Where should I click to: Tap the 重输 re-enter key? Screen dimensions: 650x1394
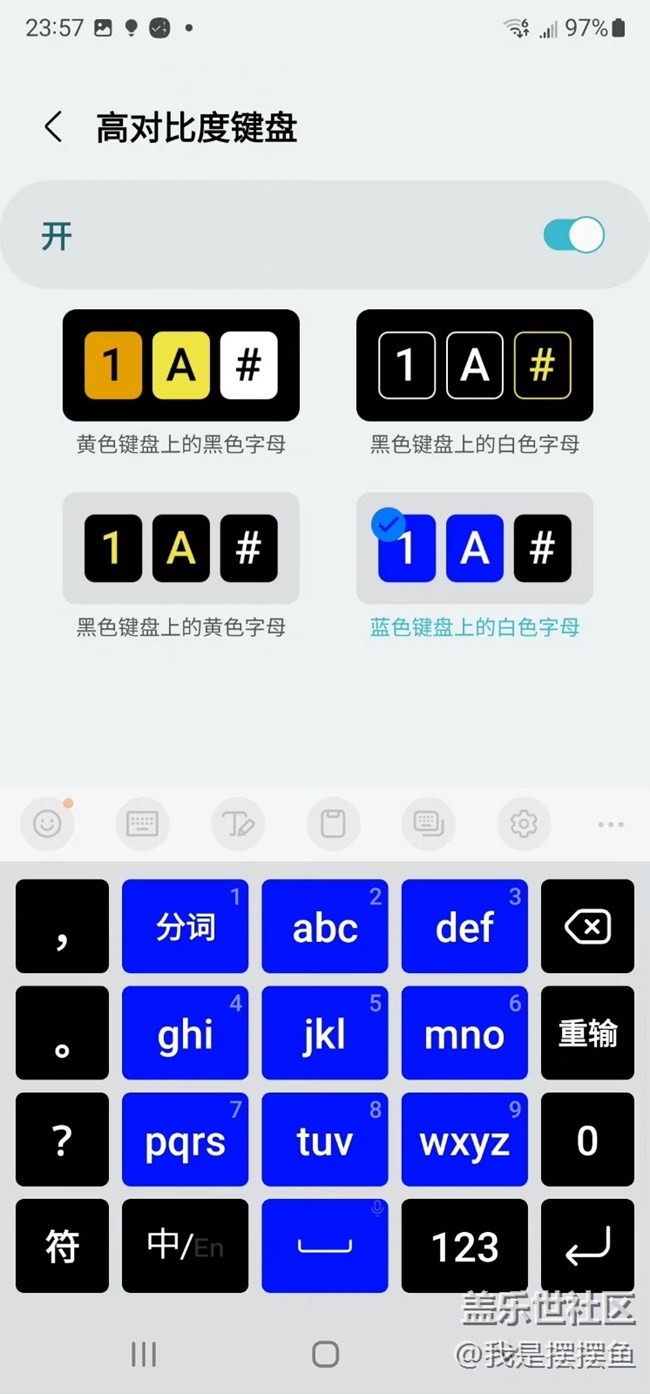pyautogui.click(x=587, y=1033)
